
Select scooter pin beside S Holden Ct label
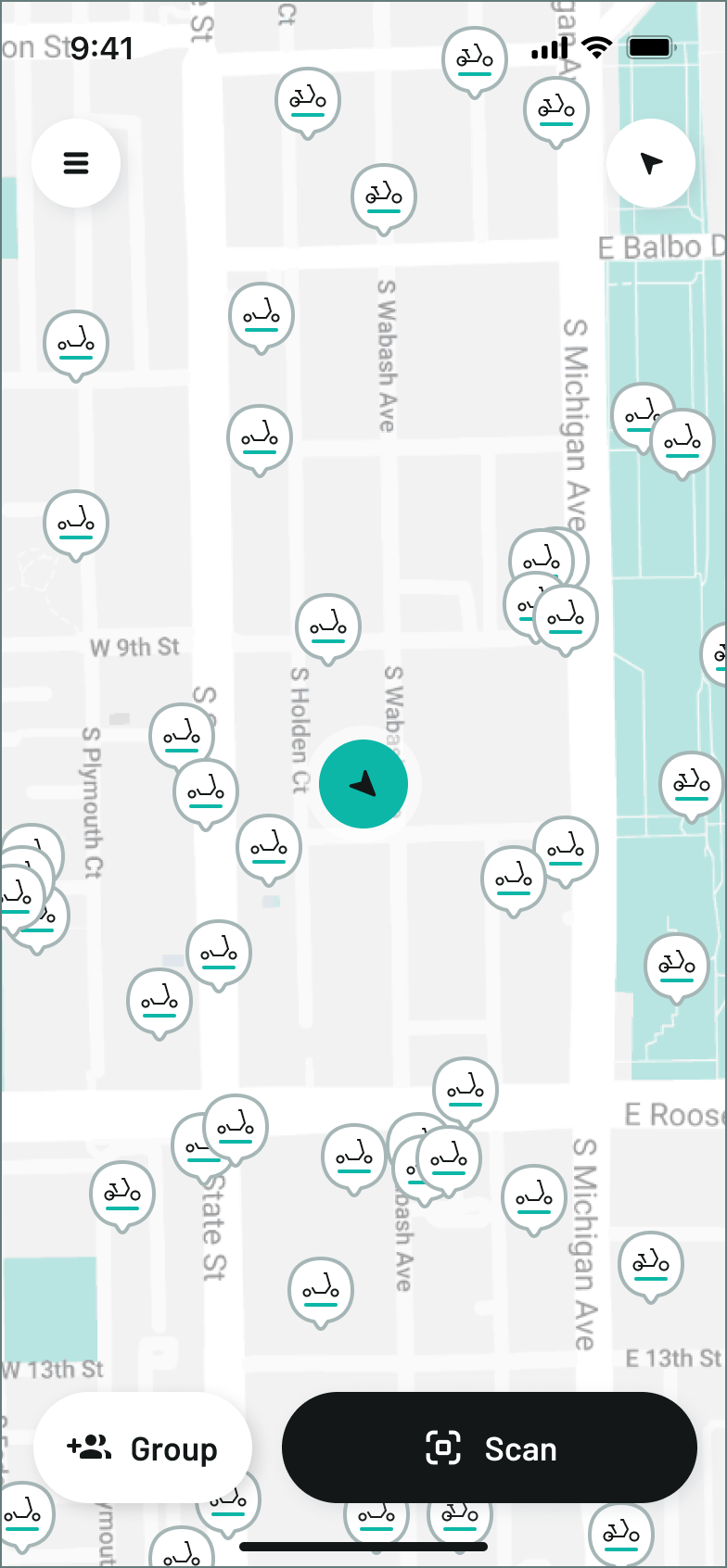point(328,626)
